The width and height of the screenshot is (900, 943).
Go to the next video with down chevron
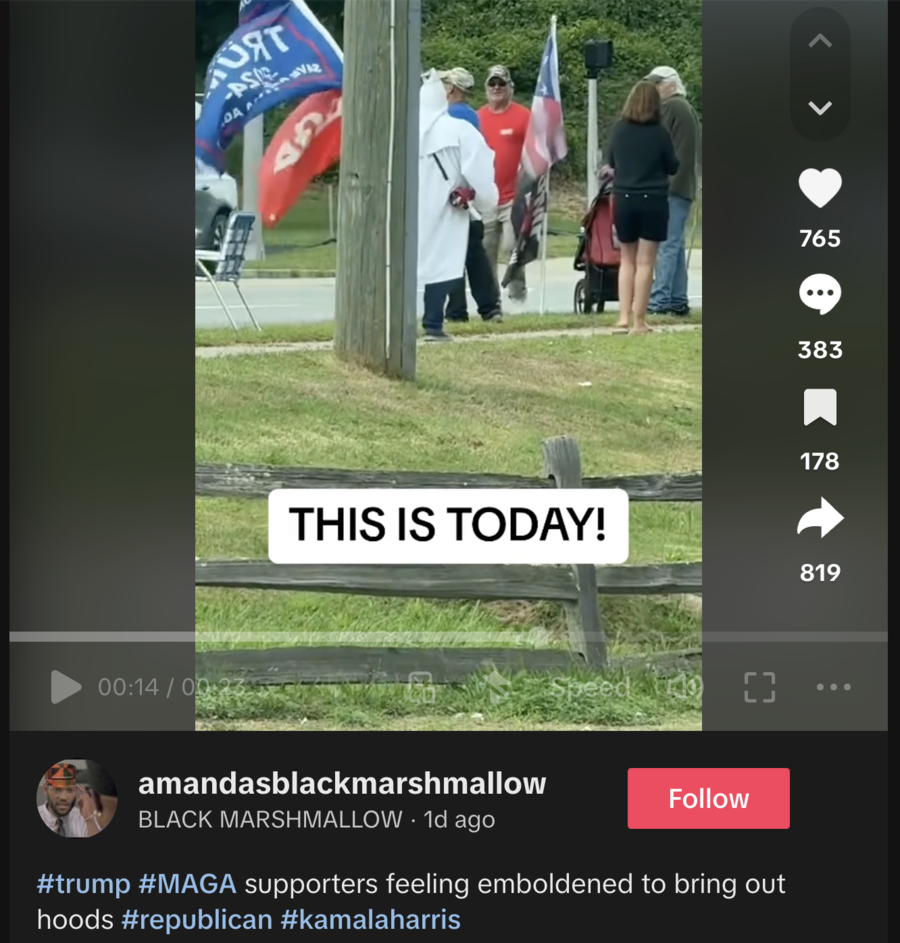820,108
